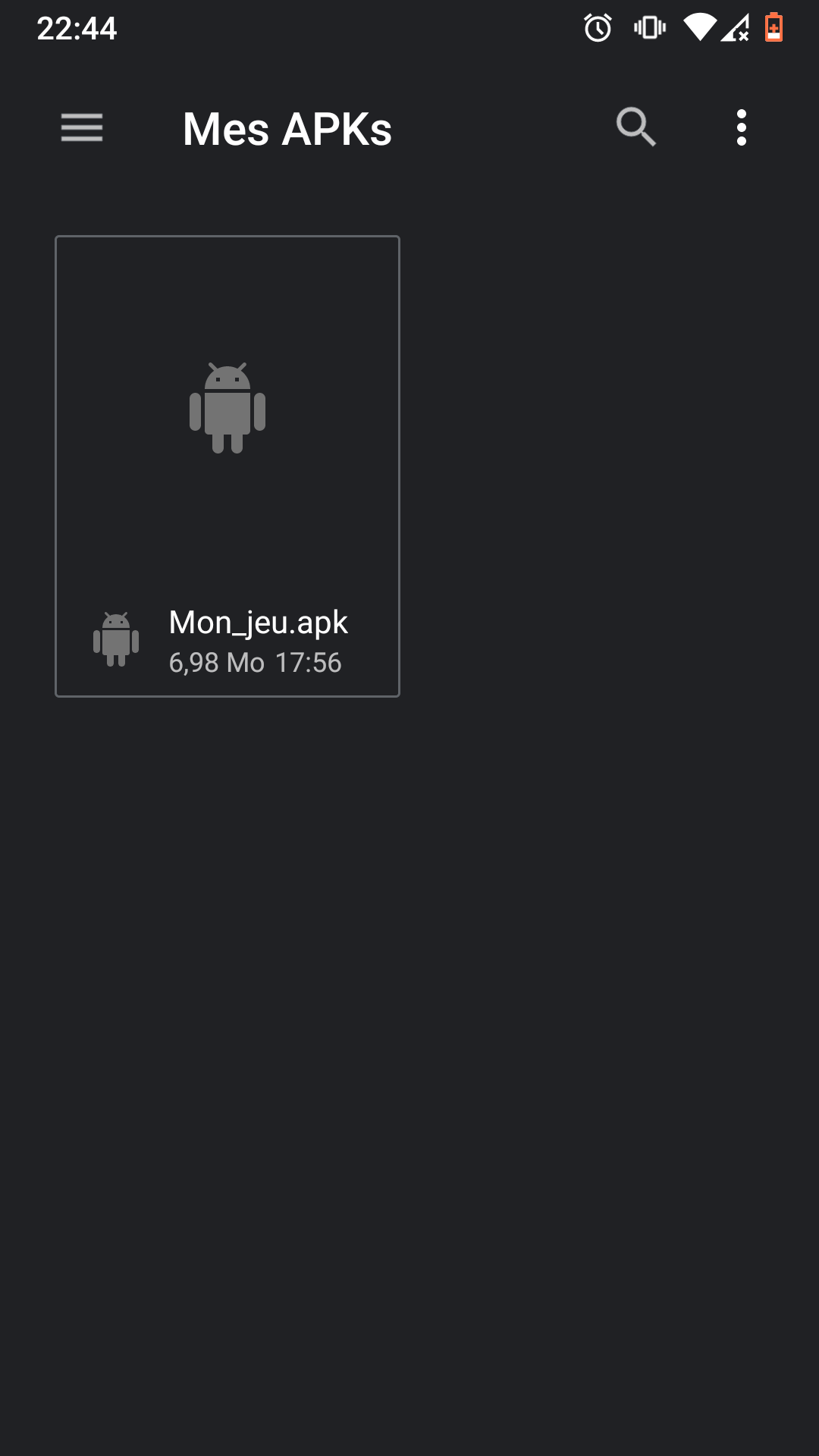Open the overflow options menu
The image size is (819, 1456).
coord(741,127)
